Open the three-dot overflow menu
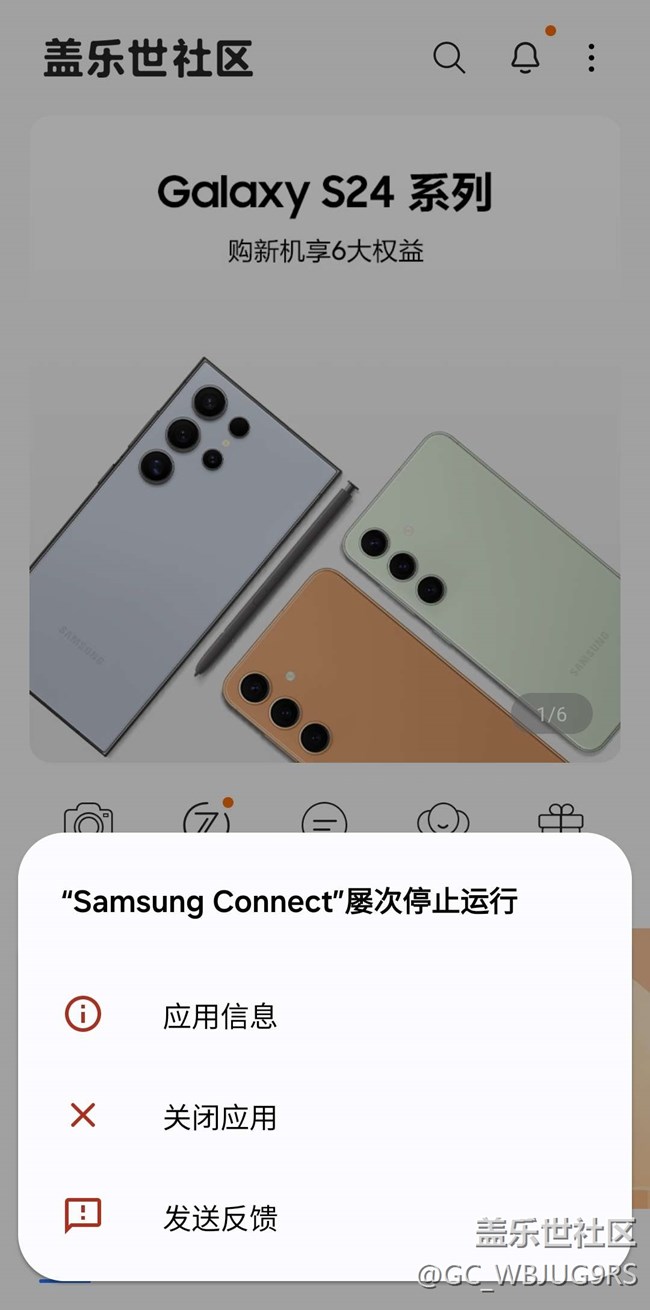This screenshot has width=650, height=1310. pyautogui.click(x=591, y=58)
